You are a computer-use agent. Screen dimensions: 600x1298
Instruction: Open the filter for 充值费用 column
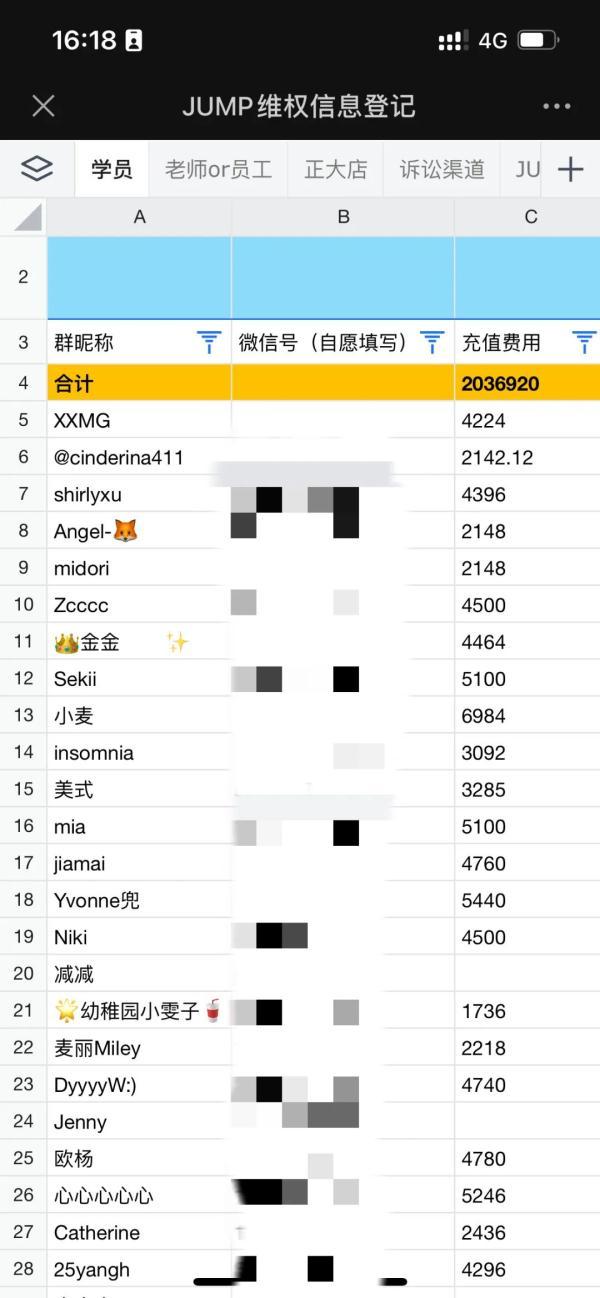coord(584,343)
